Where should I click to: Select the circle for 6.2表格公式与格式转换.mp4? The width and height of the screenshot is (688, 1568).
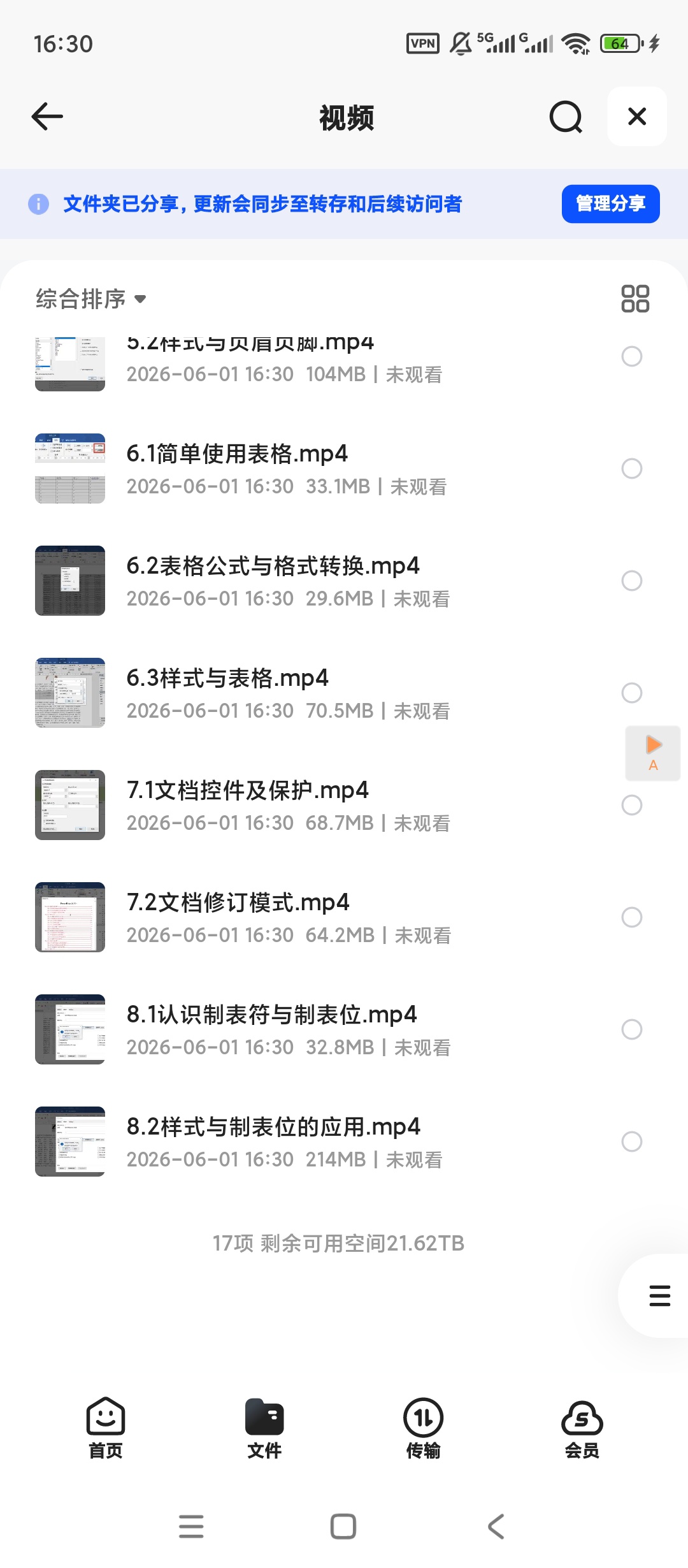pos(632,581)
